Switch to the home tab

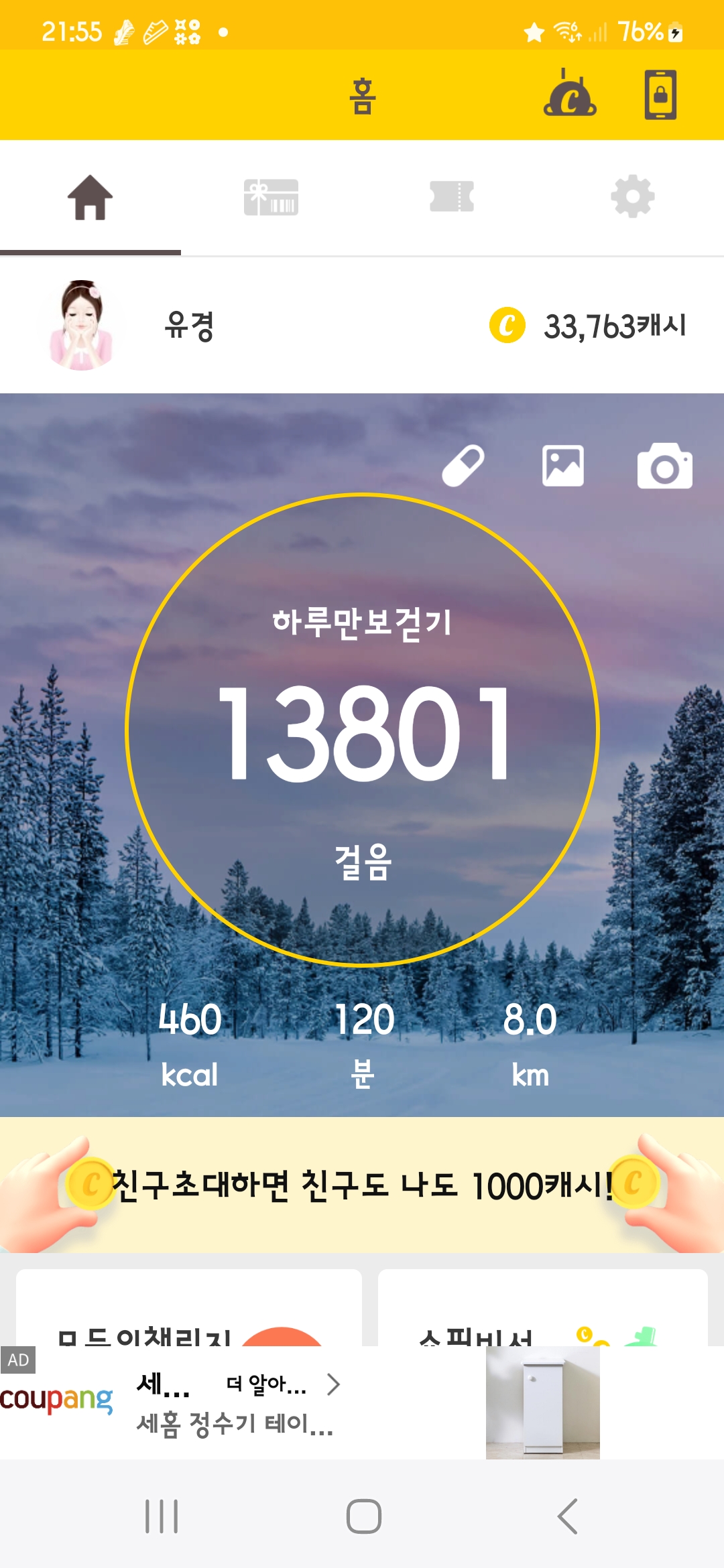click(90, 197)
